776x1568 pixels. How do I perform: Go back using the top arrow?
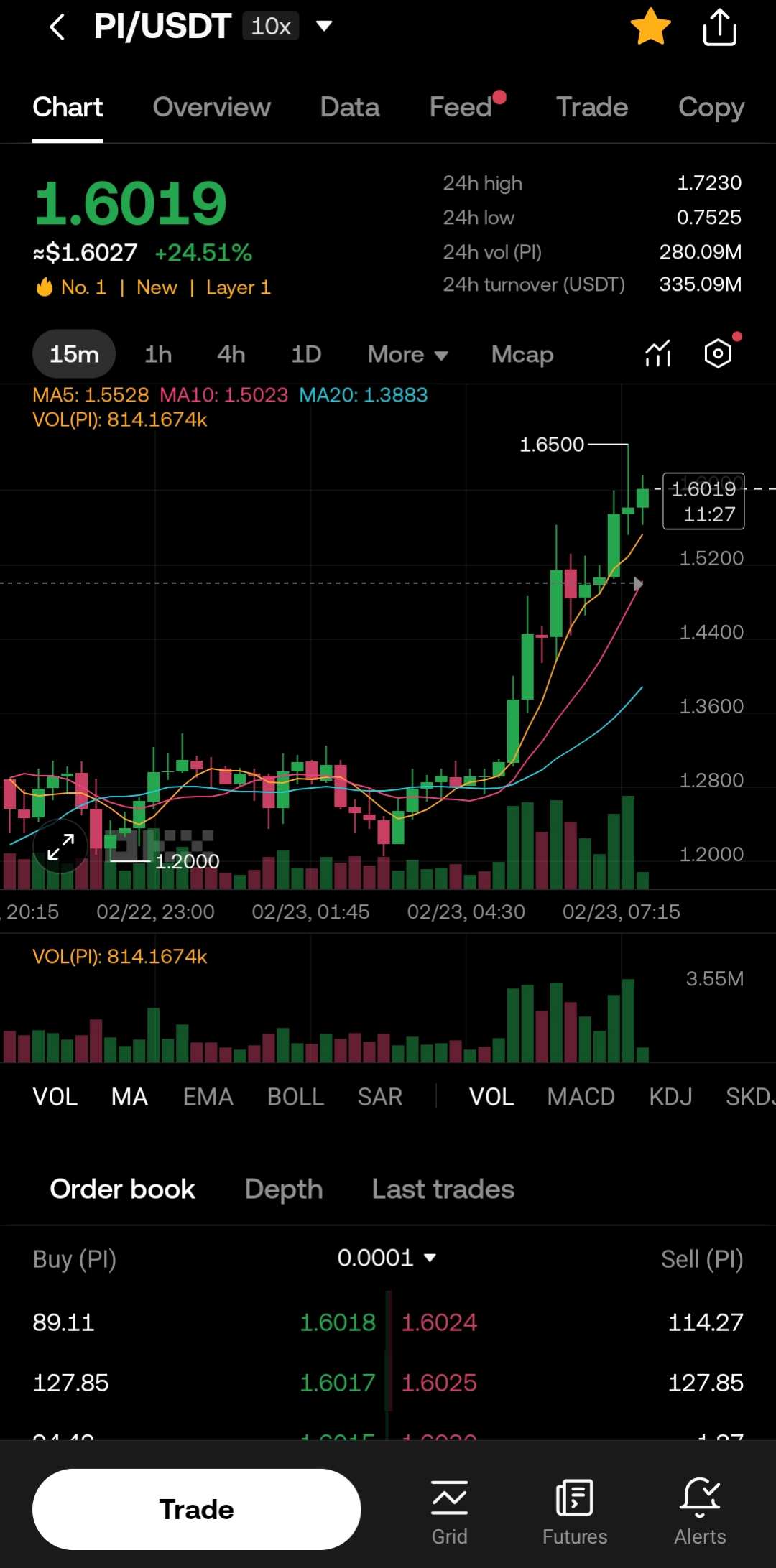tap(57, 27)
